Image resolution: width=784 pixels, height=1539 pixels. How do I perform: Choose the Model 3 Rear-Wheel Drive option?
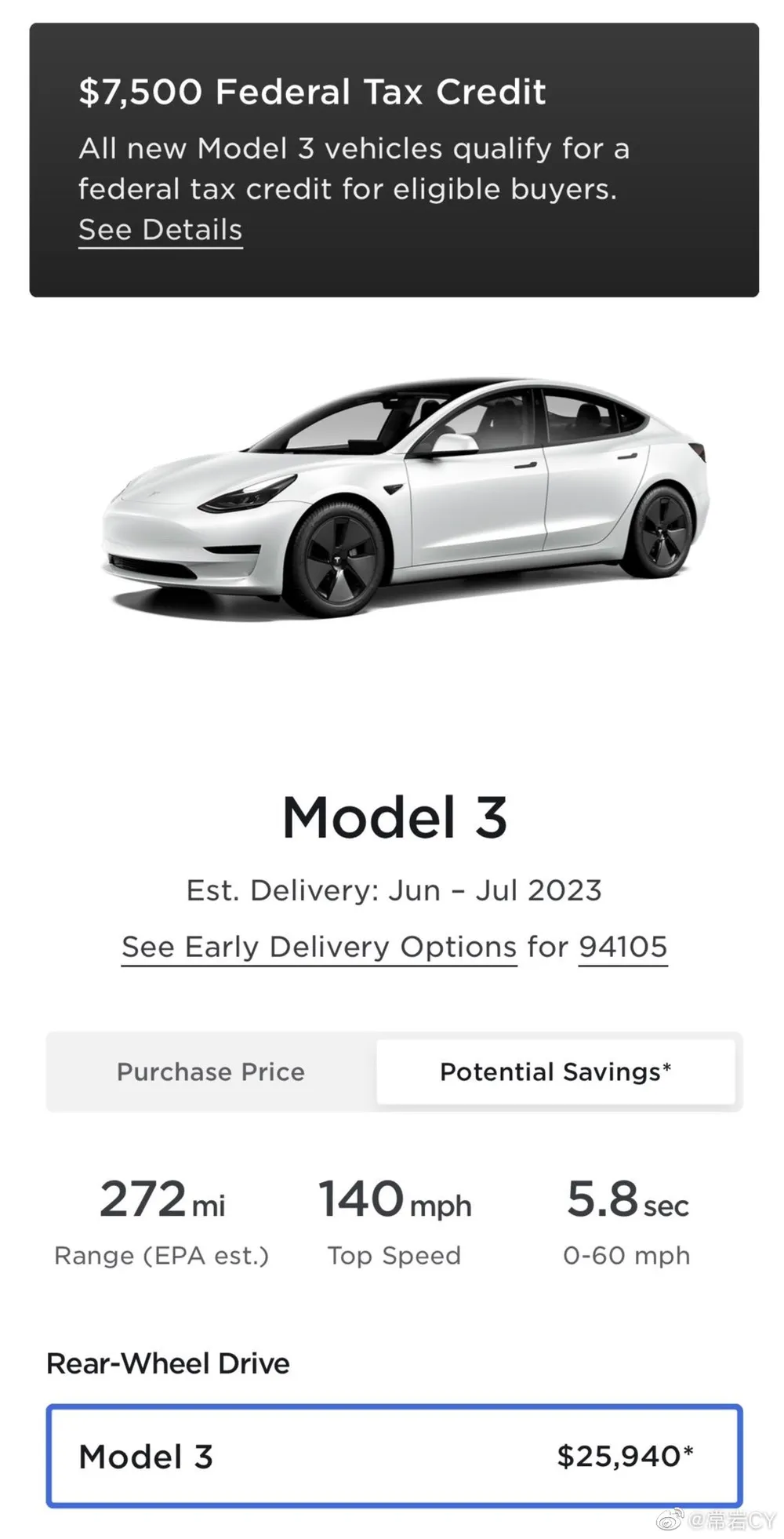pyautogui.click(x=394, y=1456)
